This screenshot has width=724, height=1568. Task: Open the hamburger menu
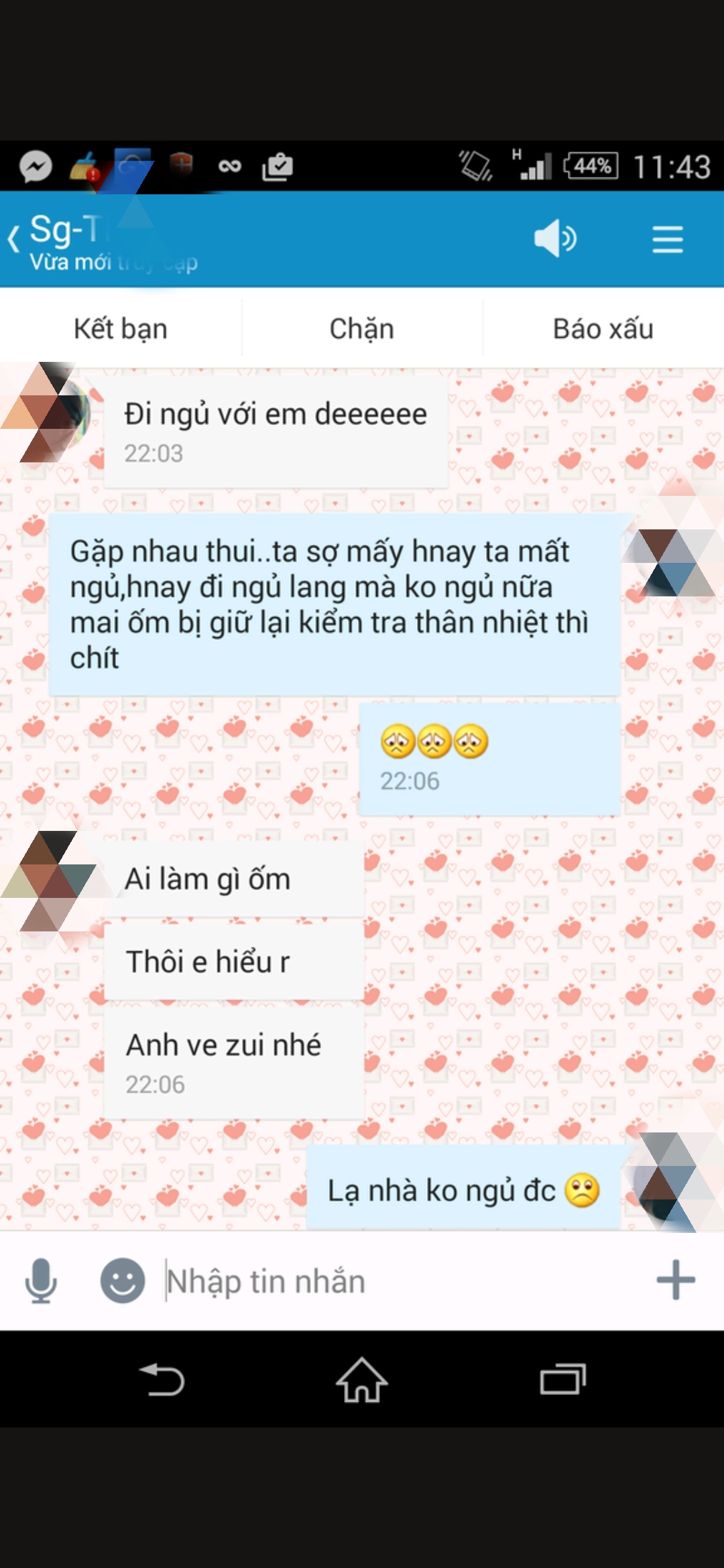tap(667, 239)
